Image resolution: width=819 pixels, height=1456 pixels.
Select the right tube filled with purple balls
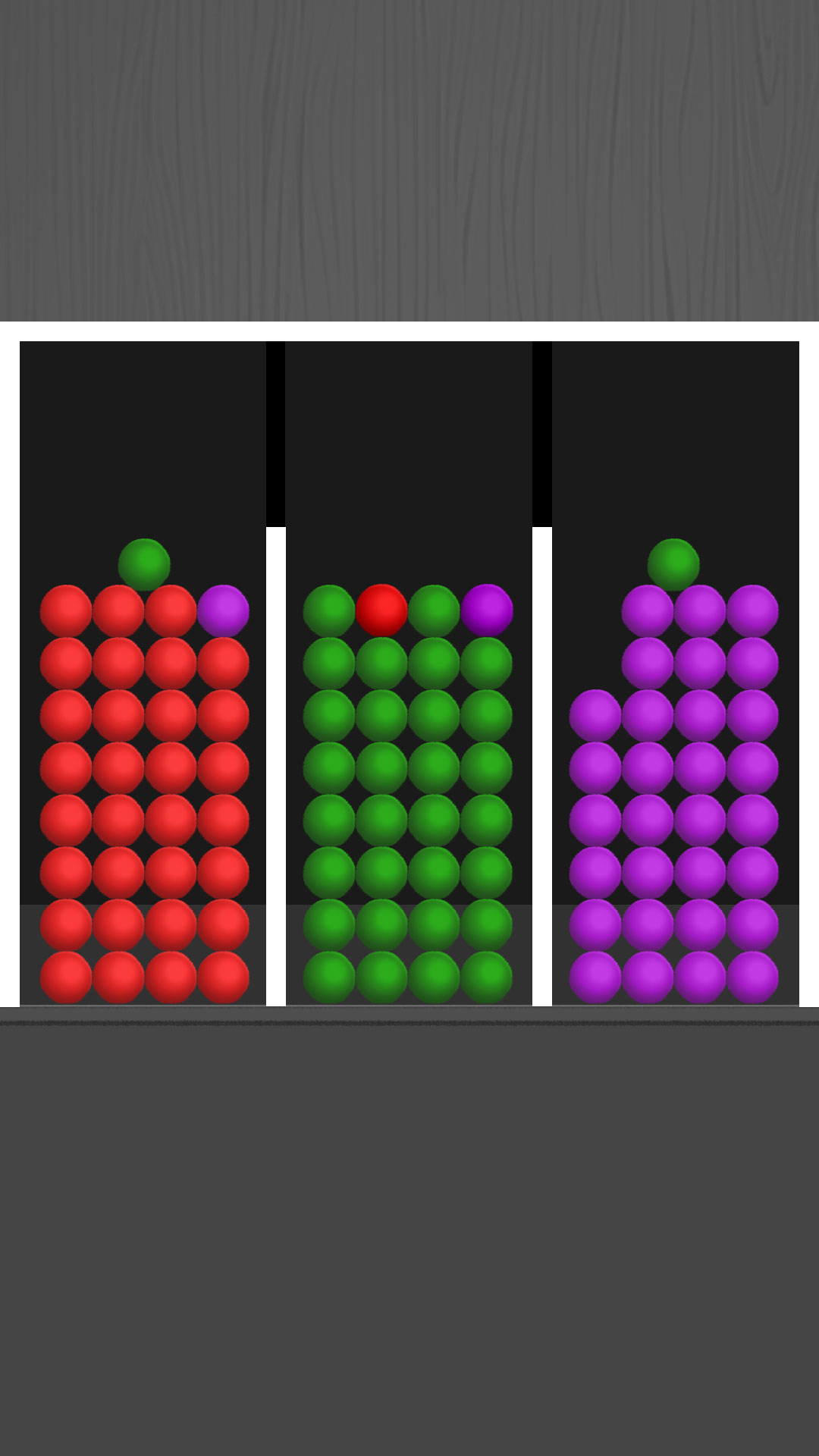click(675, 673)
